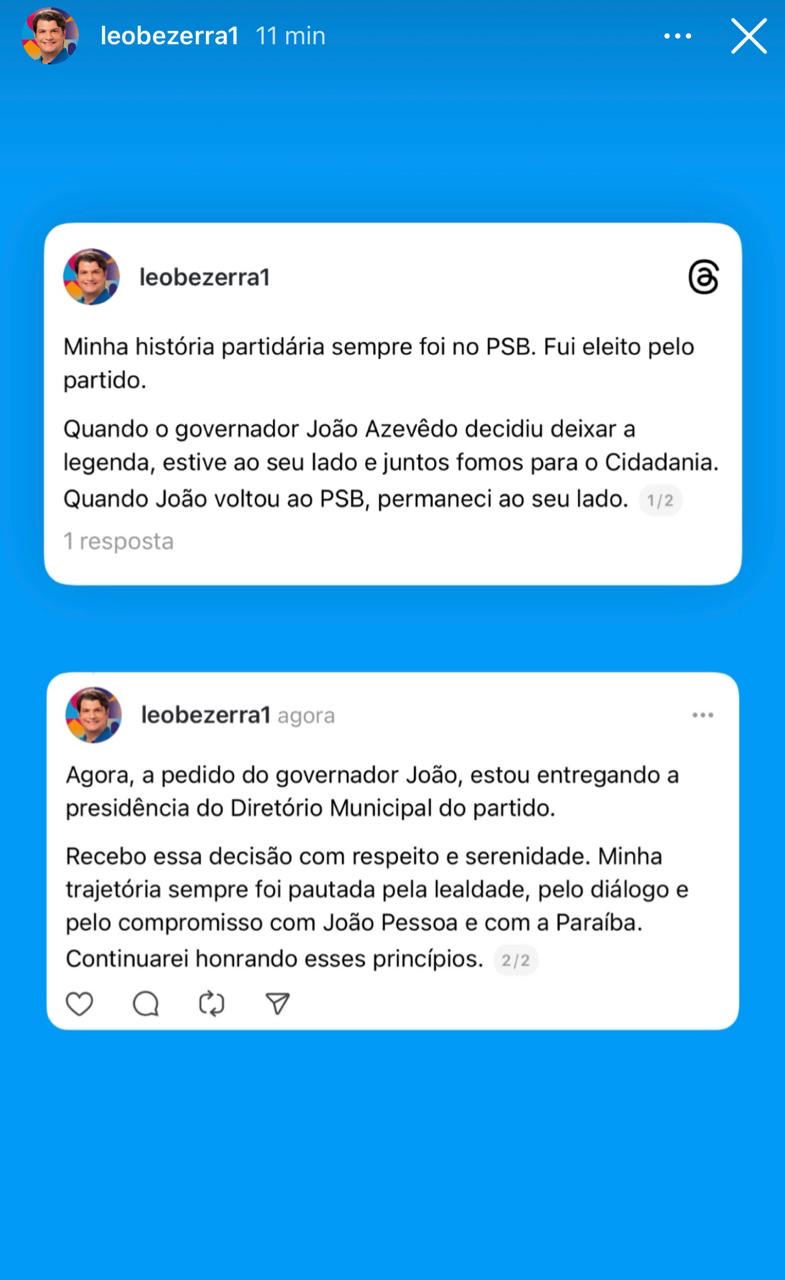The image size is (785, 1280).
Task: Open the Threads post card about PSB
Action: pos(392,404)
